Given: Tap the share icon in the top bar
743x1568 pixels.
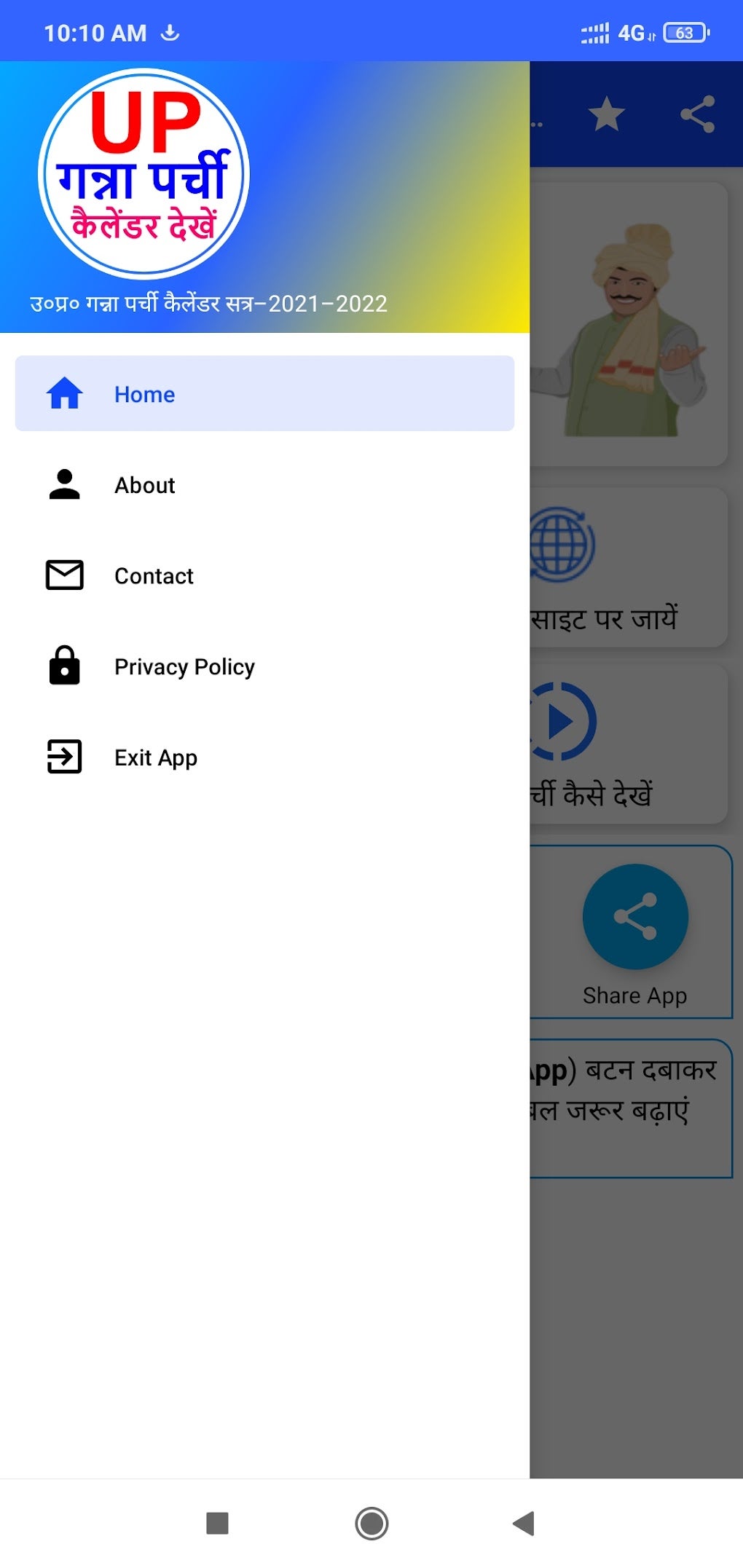Looking at the screenshot, I should (x=697, y=114).
